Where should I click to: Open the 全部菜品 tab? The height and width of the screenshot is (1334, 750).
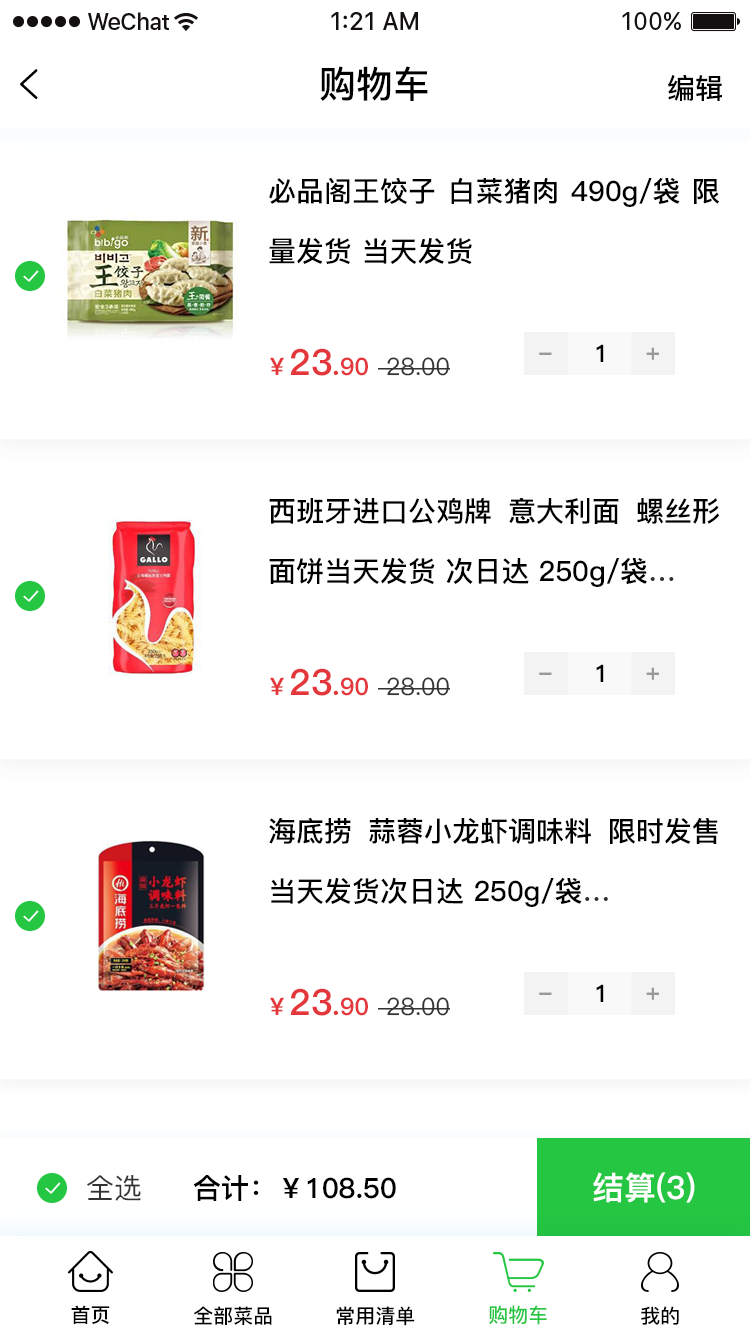[x=233, y=1287]
